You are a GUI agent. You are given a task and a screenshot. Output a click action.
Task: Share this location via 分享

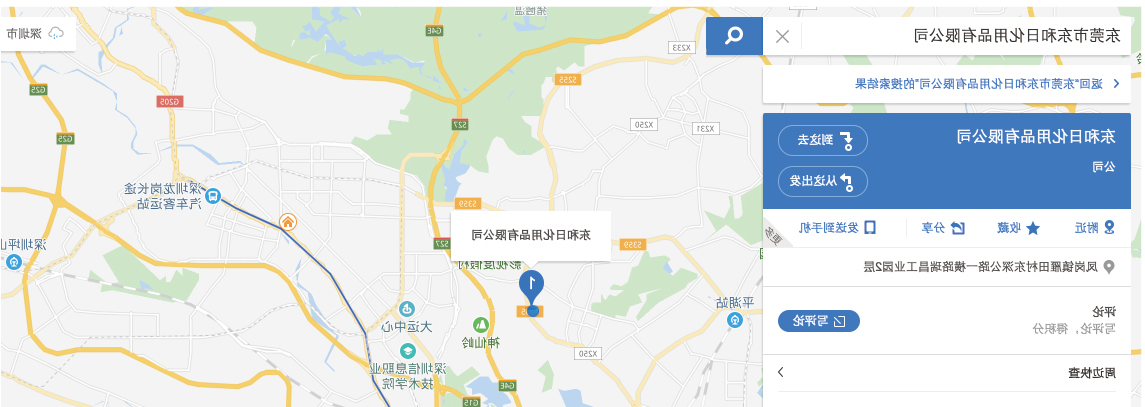point(946,228)
